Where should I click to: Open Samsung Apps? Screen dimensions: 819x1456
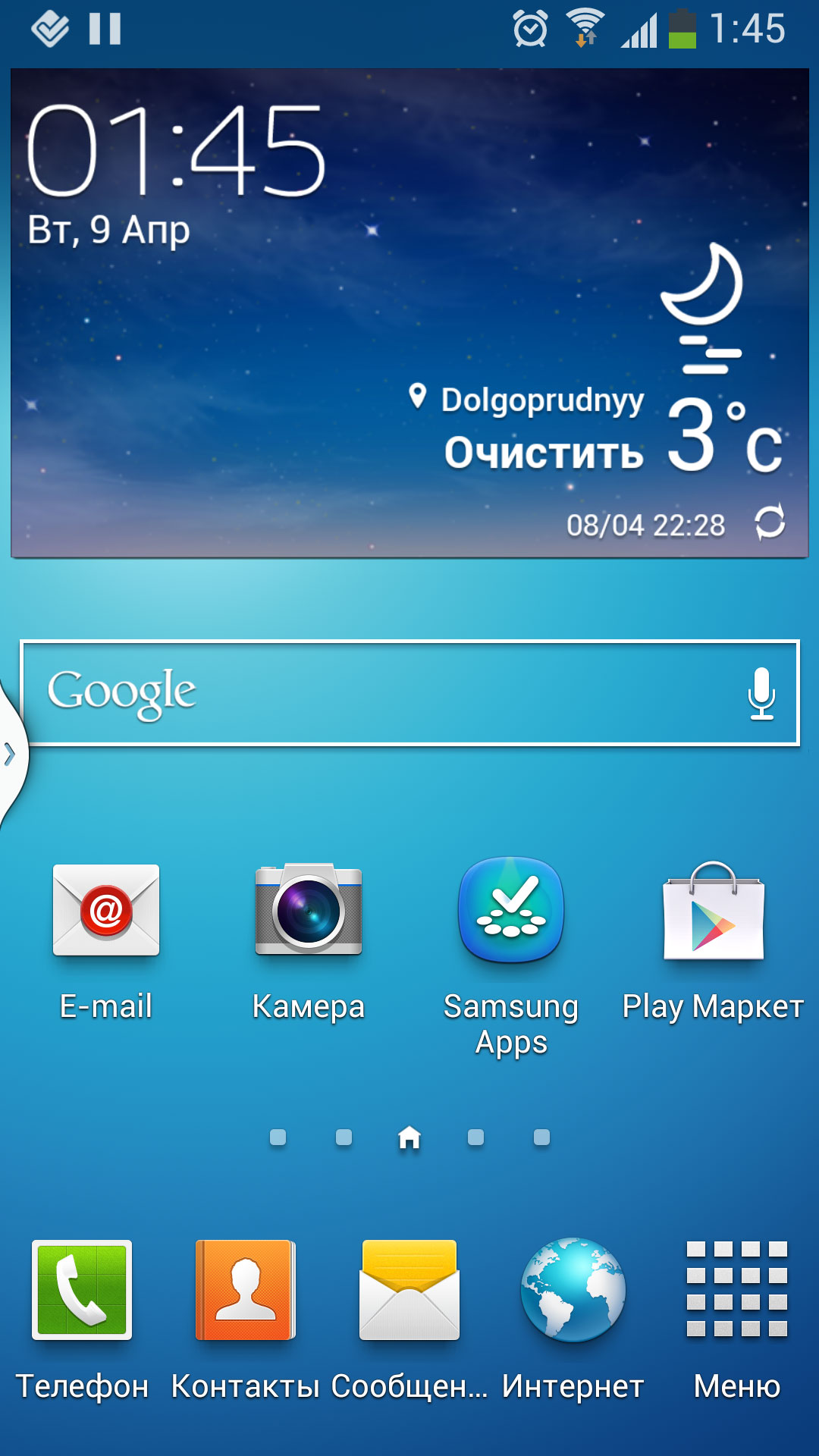pyautogui.click(x=511, y=957)
